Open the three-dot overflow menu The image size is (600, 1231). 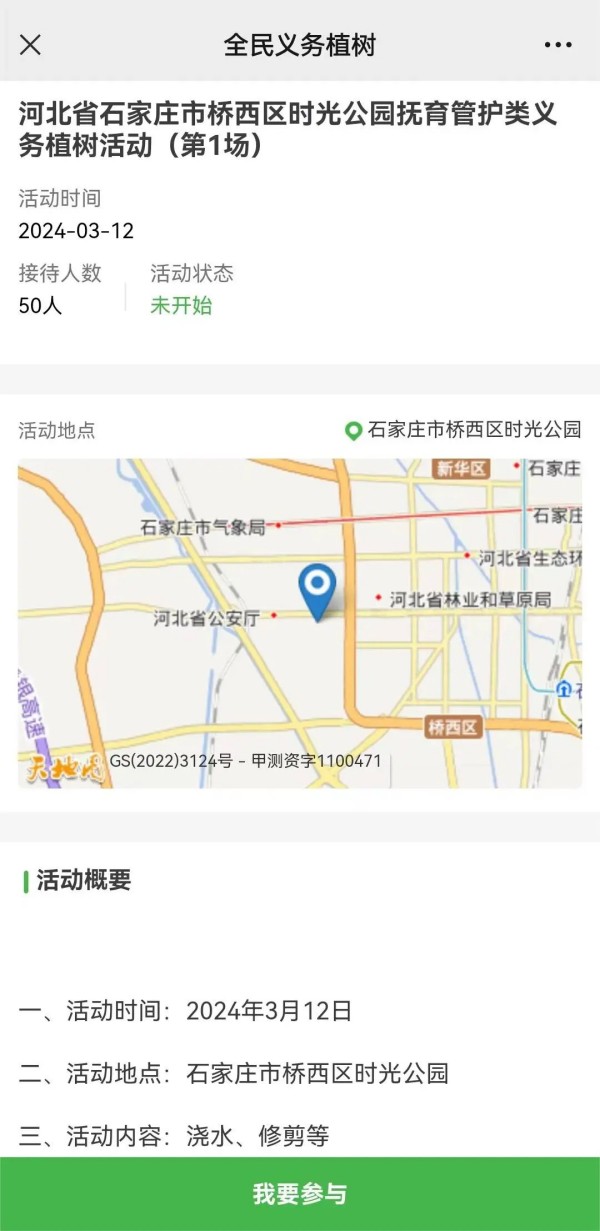point(558,45)
